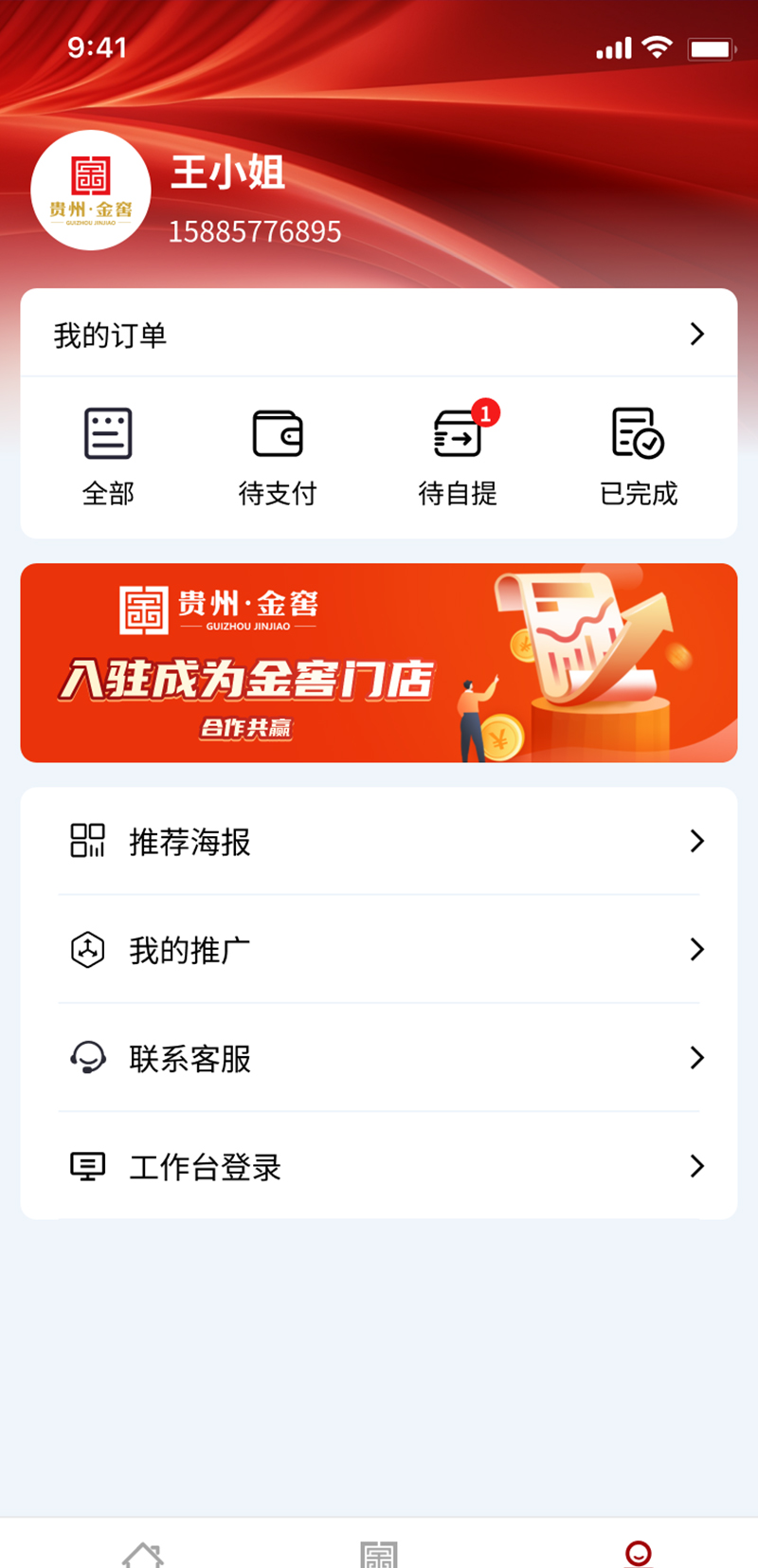This screenshot has height=1568, width=758.
Task: Open 我的订单 order list
Action: (379, 334)
